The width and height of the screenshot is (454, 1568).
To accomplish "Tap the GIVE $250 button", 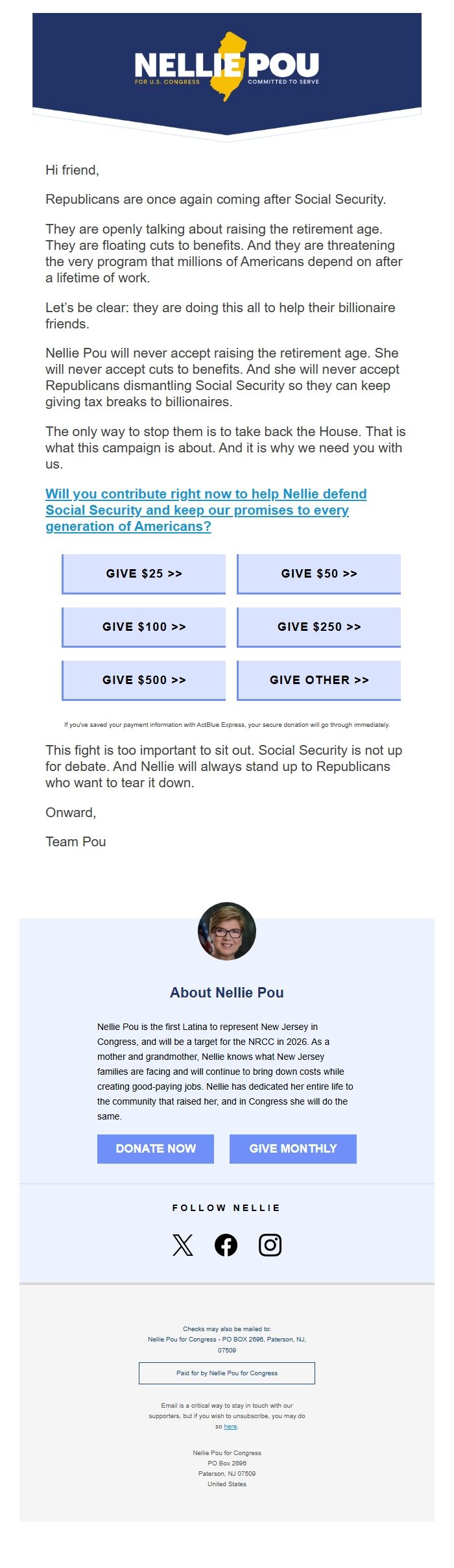I will point(319,627).
